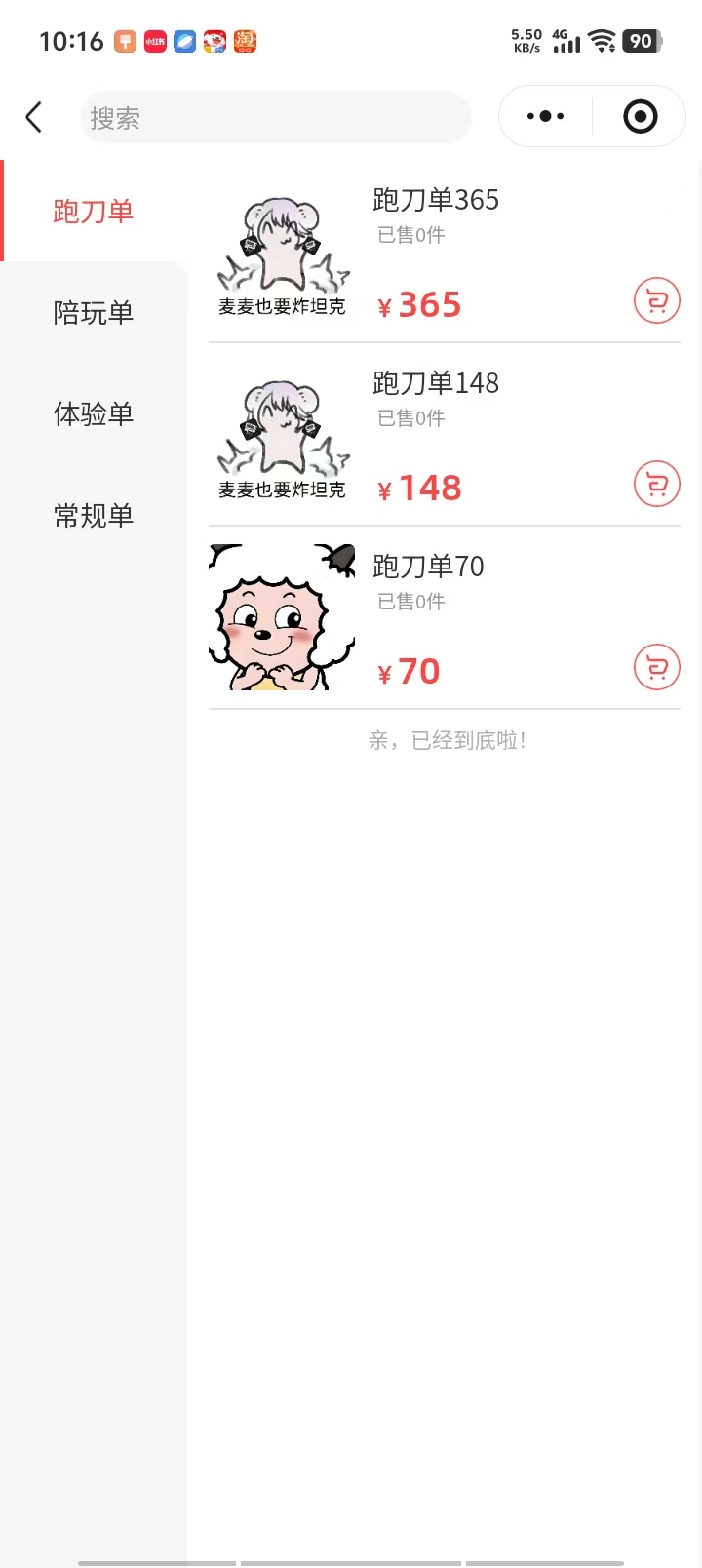Image resolution: width=702 pixels, height=1568 pixels.
Task: Open the 跑刀单365 product
Action: tap(435, 200)
